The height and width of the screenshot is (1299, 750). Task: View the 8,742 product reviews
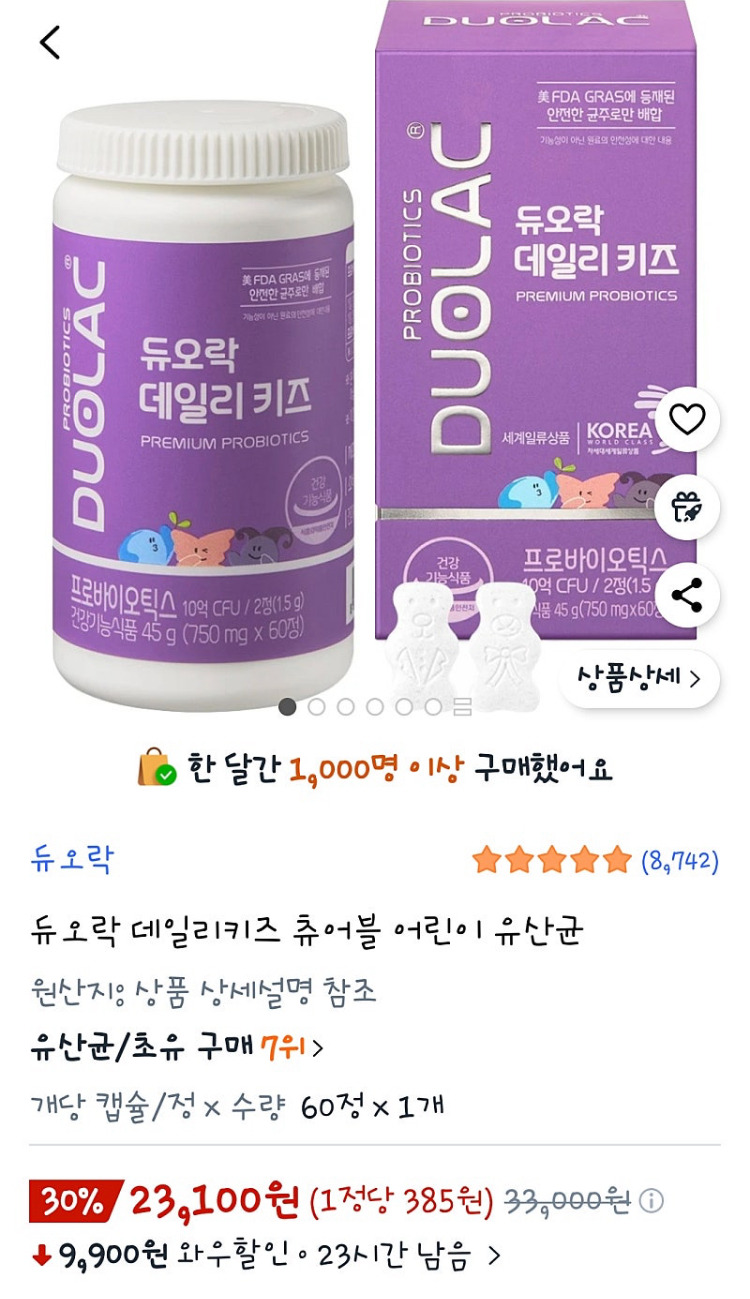pos(678,861)
